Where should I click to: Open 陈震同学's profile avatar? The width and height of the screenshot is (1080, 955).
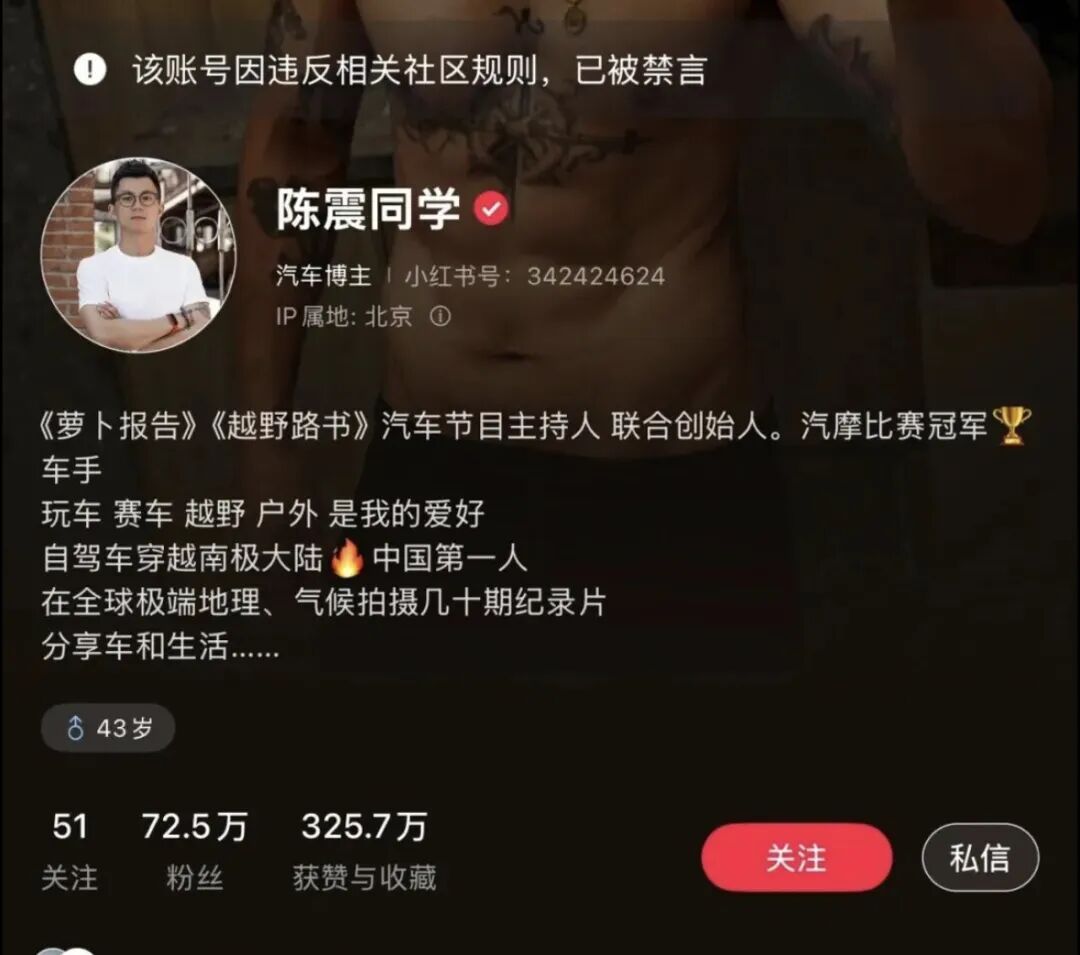coord(138,256)
